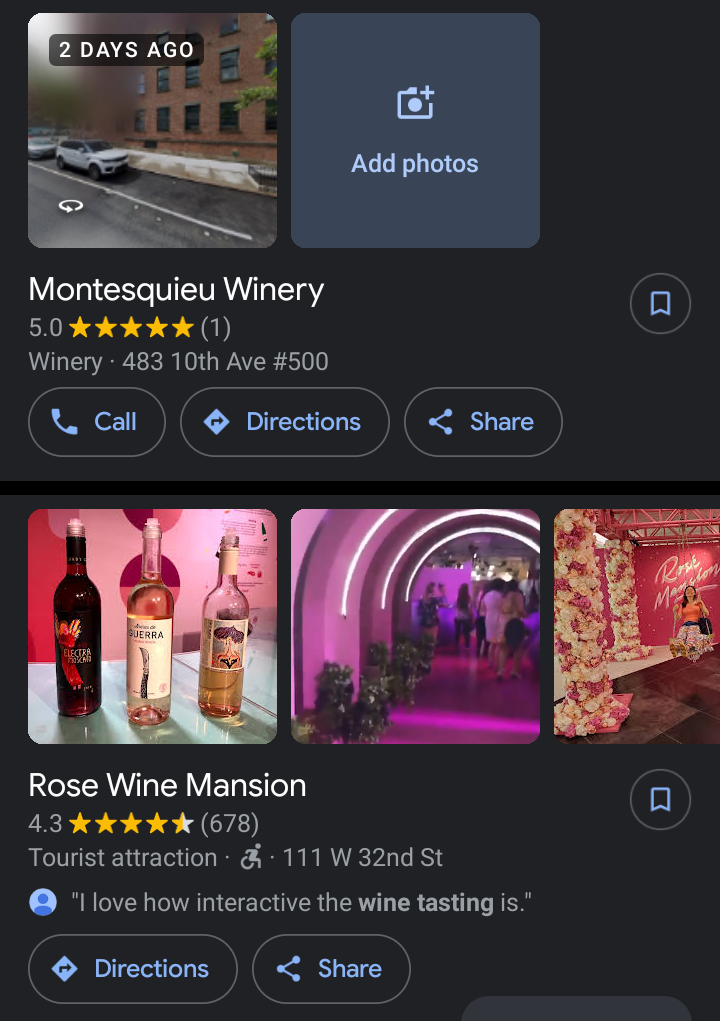Image resolution: width=720 pixels, height=1021 pixels.
Task: Share Montesquieu Winery listing
Action: pos(482,422)
